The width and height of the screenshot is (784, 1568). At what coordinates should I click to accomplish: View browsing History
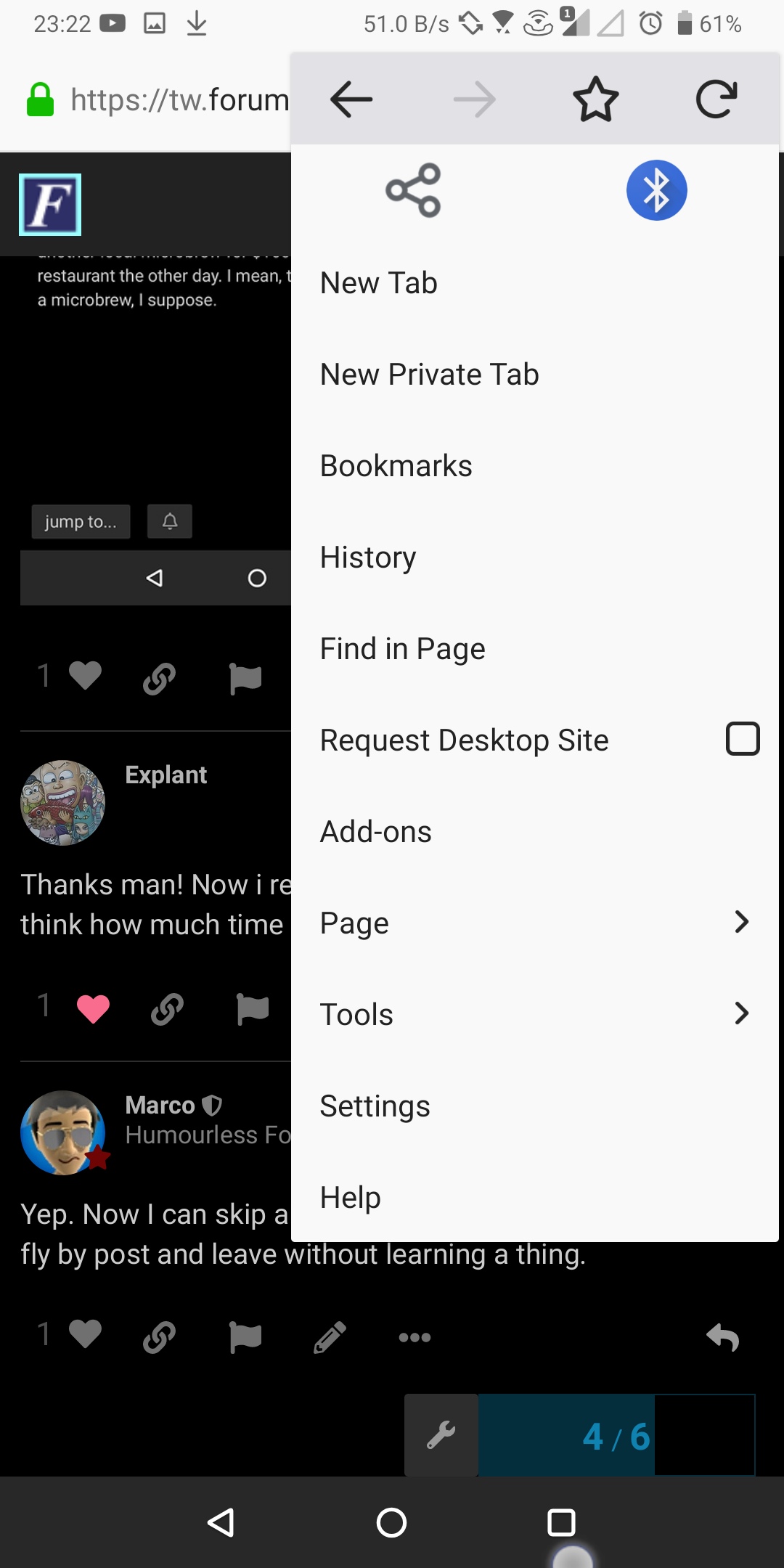coord(368,558)
